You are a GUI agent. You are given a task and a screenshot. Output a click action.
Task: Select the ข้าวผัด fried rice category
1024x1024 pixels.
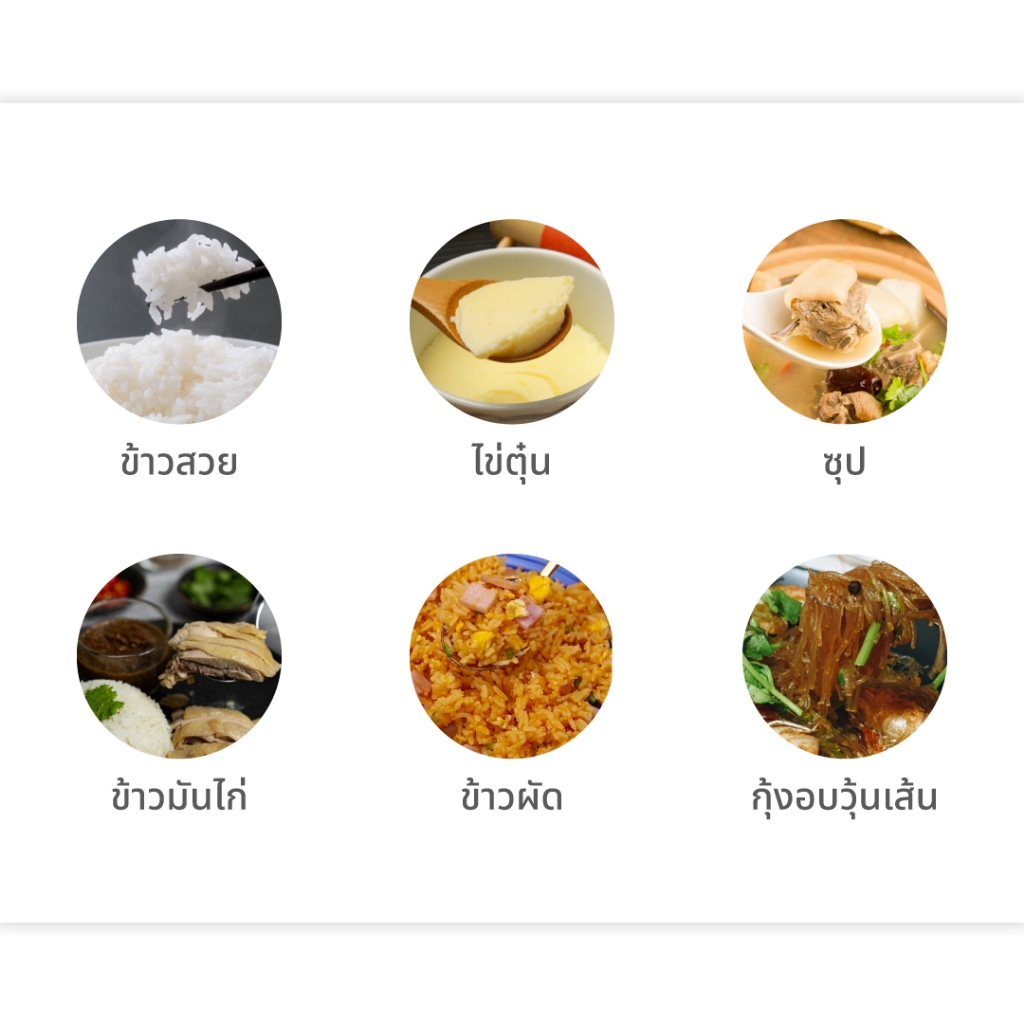[x=511, y=656]
